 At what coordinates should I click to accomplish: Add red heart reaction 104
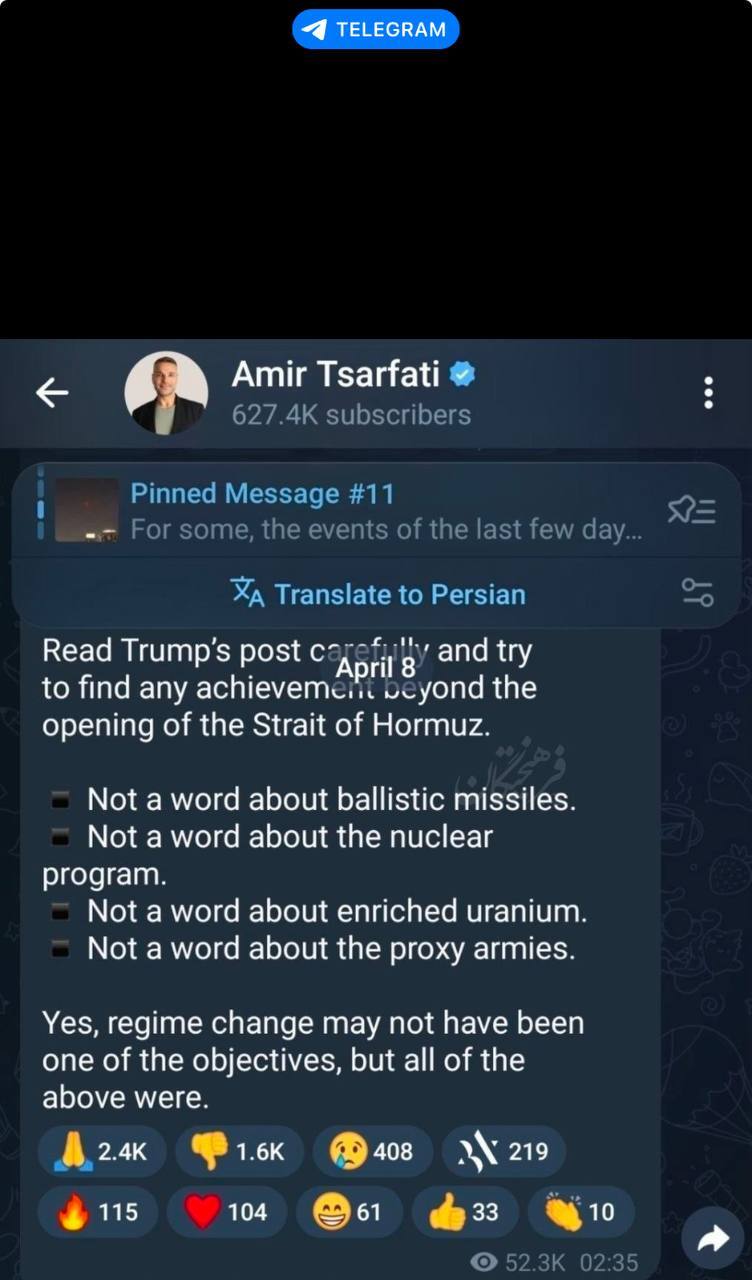point(226,1212)
